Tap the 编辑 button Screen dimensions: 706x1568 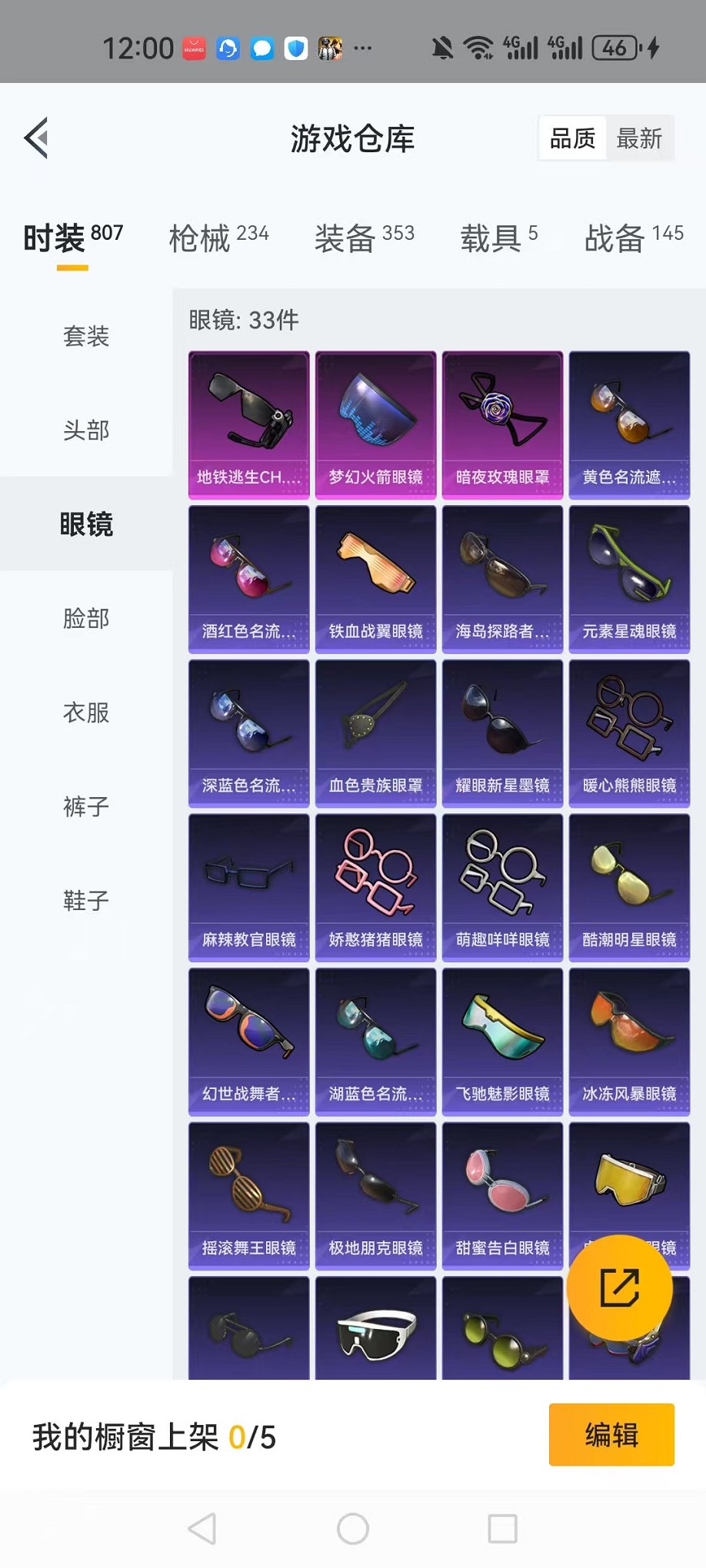[x=611, y=1435]
